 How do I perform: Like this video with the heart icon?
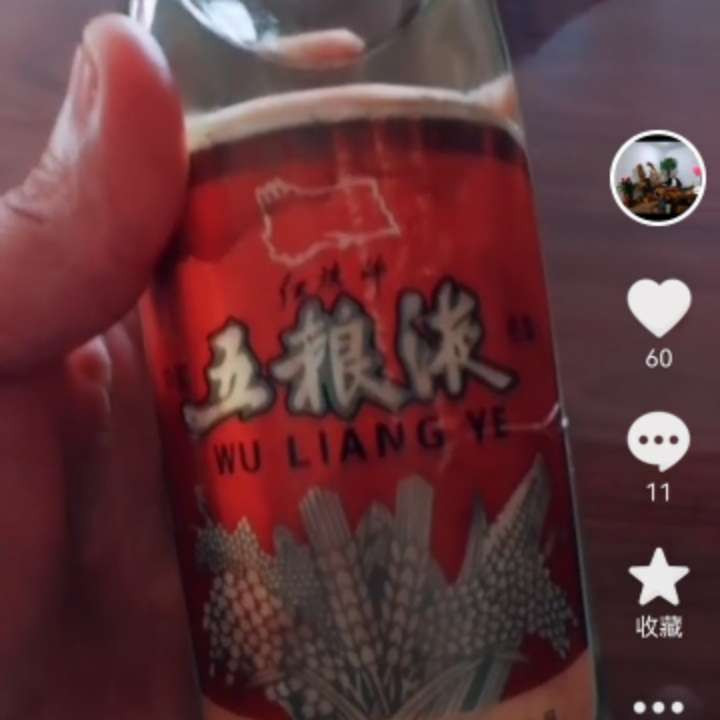tap(658, 307)
